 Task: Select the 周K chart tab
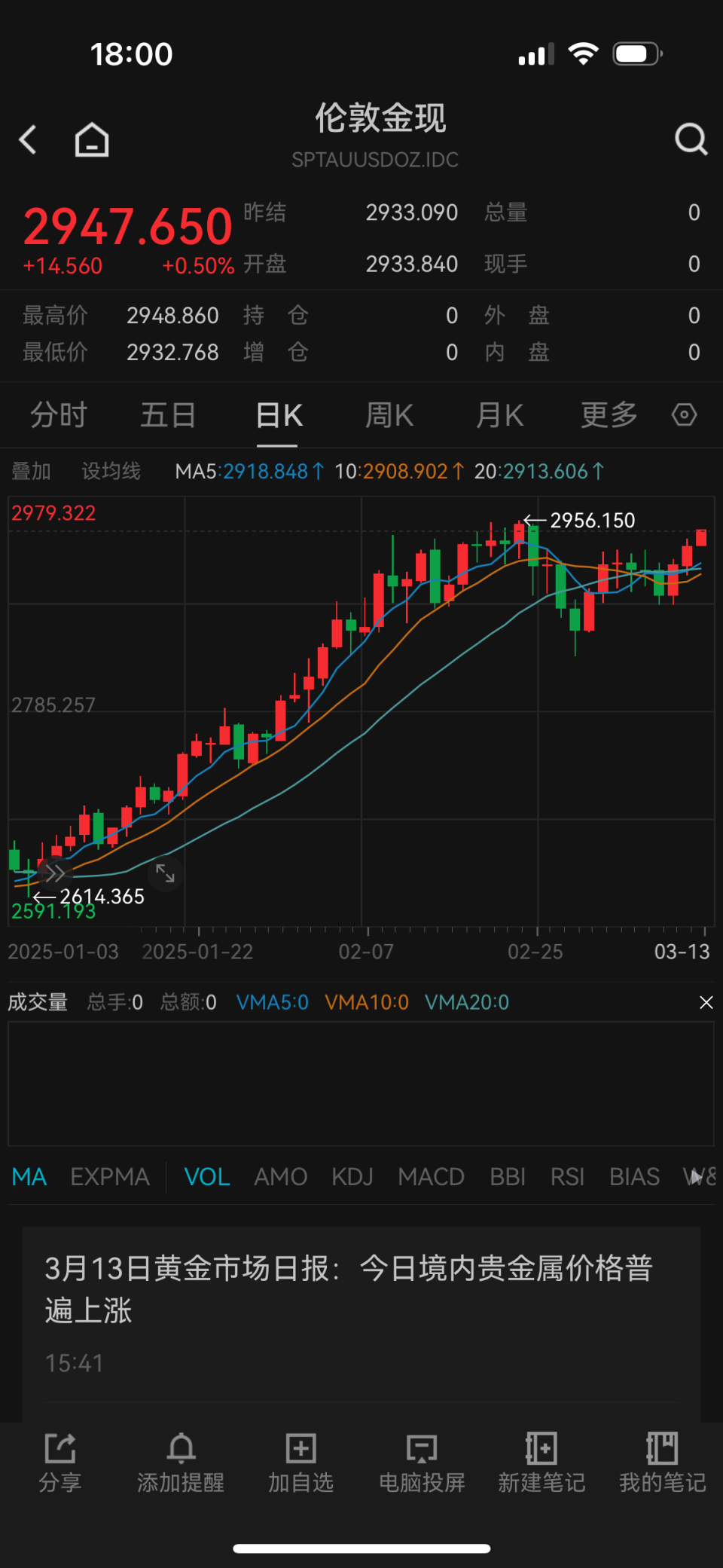(x=389, y=415)
